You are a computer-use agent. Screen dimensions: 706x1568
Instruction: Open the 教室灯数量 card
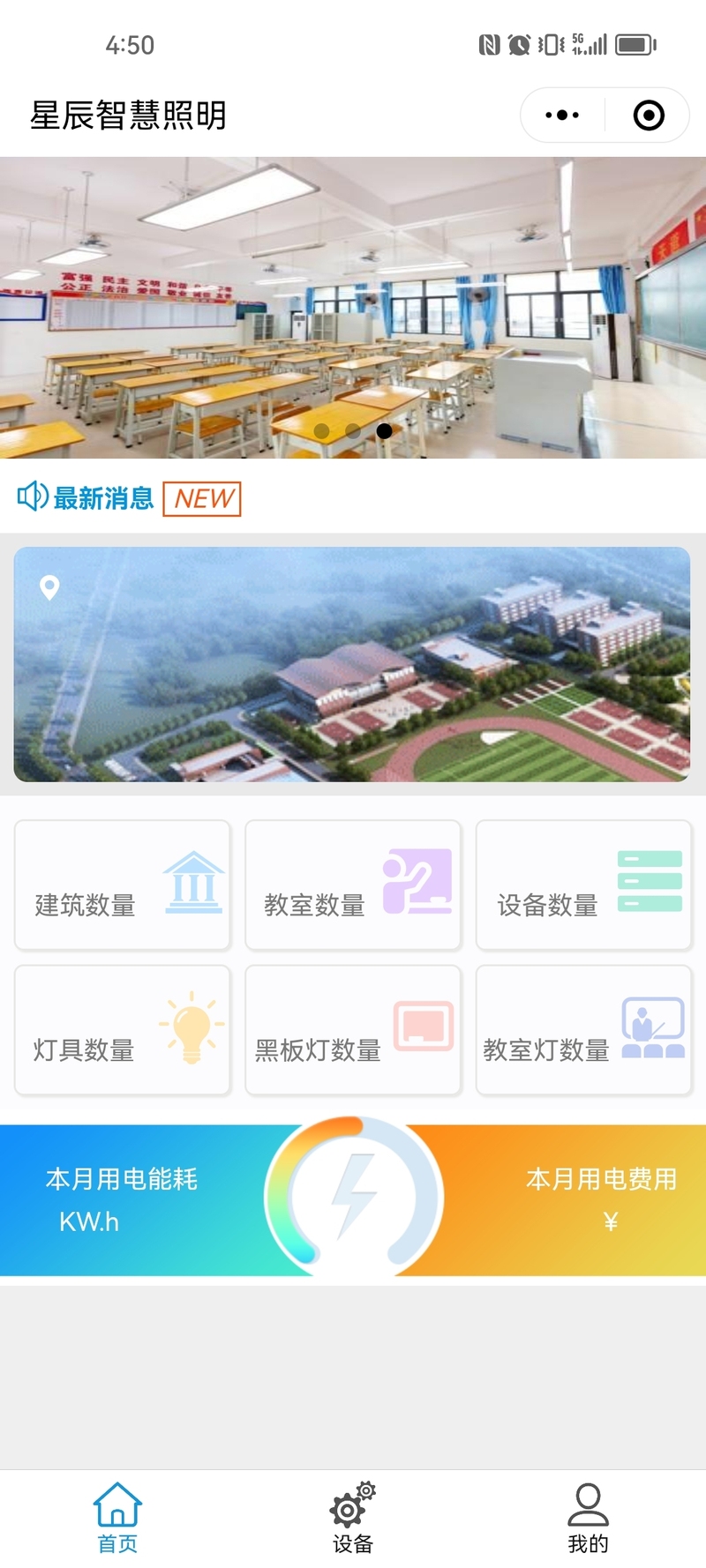coord(583,1030)
